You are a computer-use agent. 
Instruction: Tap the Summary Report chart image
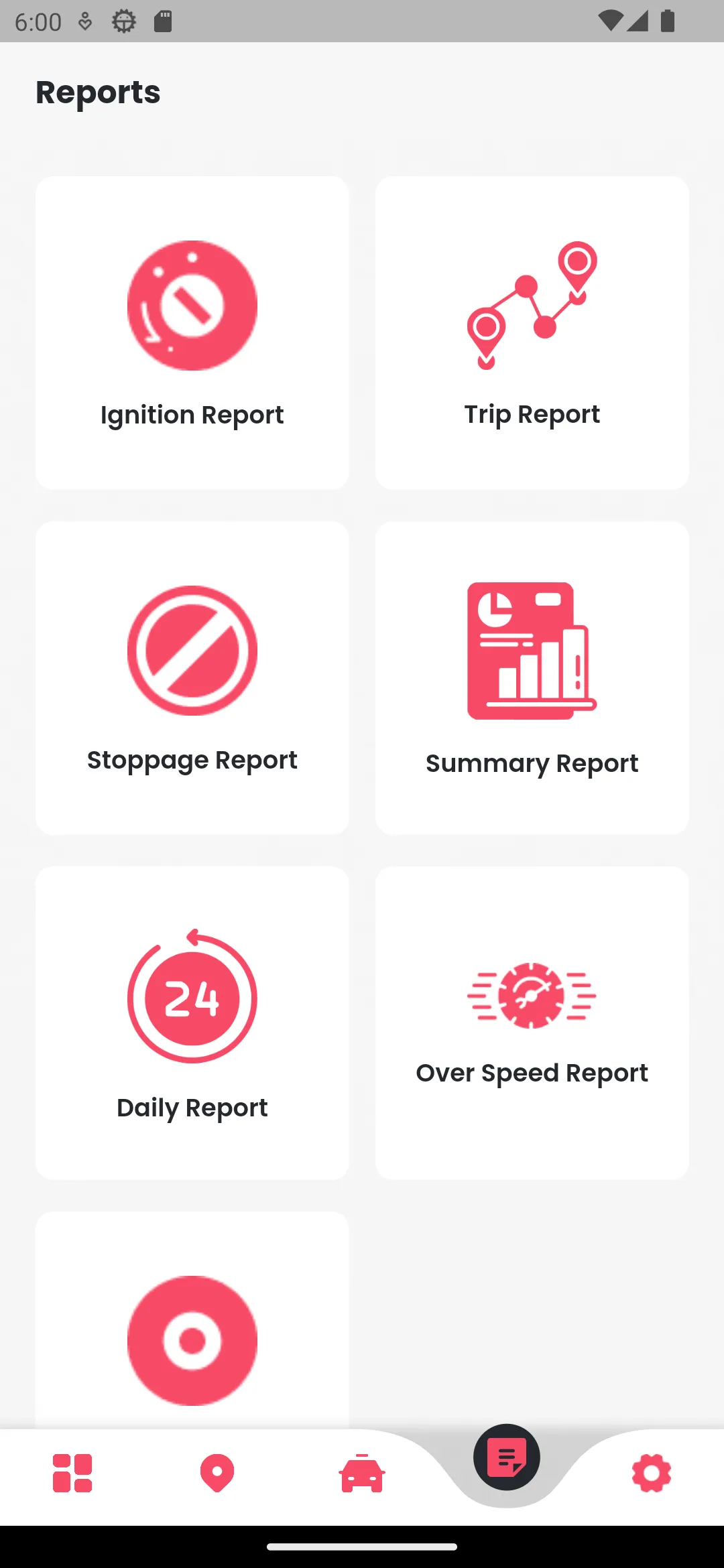[532, 650]
